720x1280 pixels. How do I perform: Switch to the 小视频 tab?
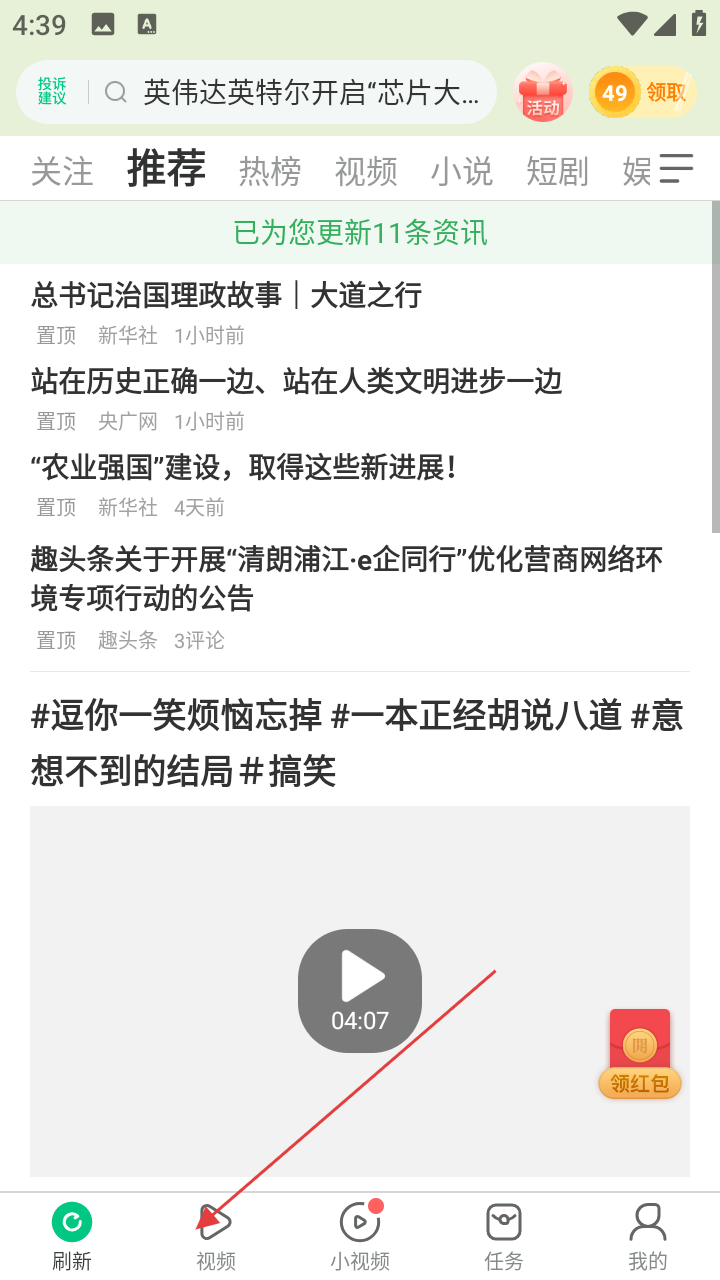coord(360,1235)
